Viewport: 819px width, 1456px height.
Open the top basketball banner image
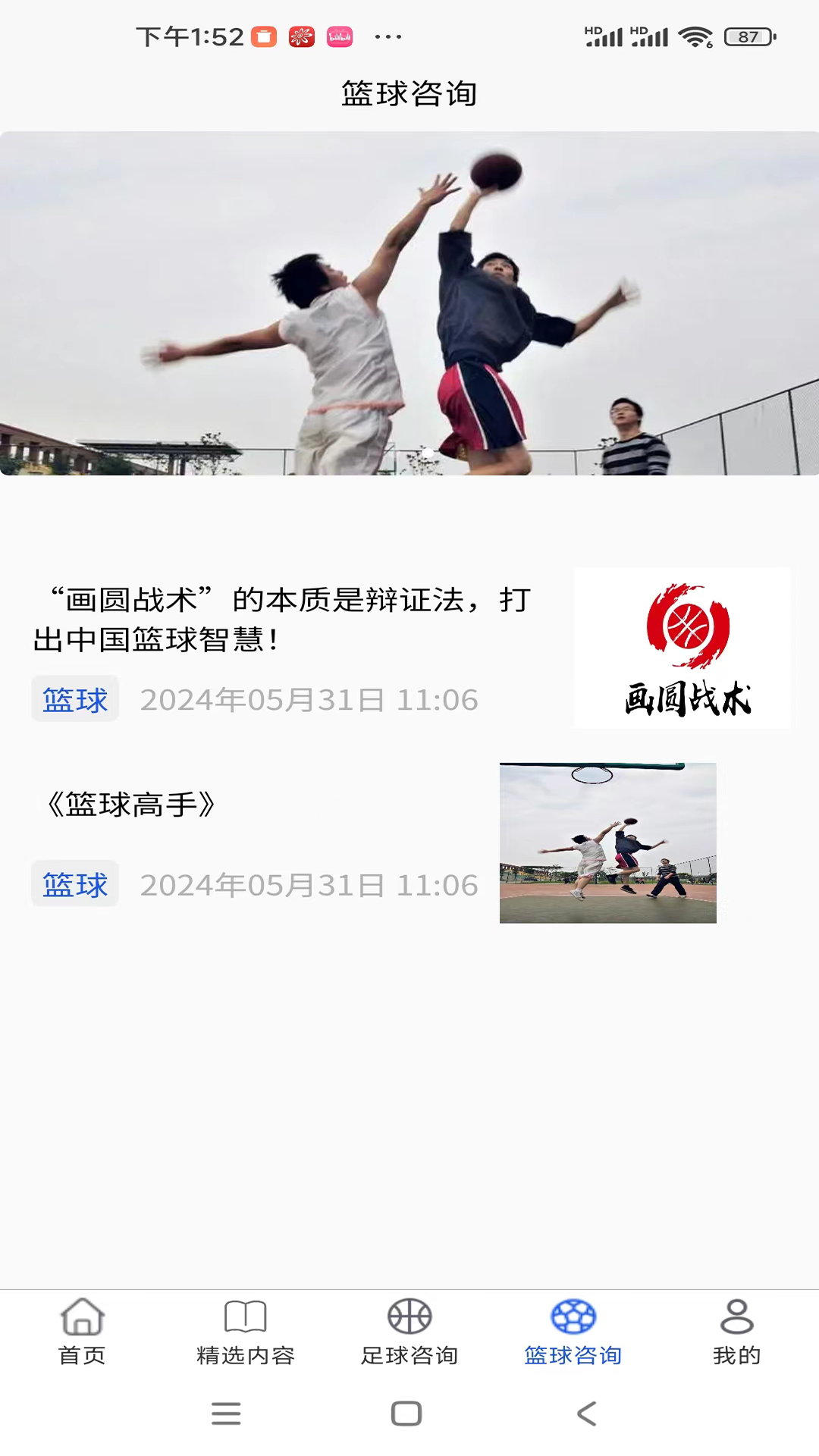(409, 303)
